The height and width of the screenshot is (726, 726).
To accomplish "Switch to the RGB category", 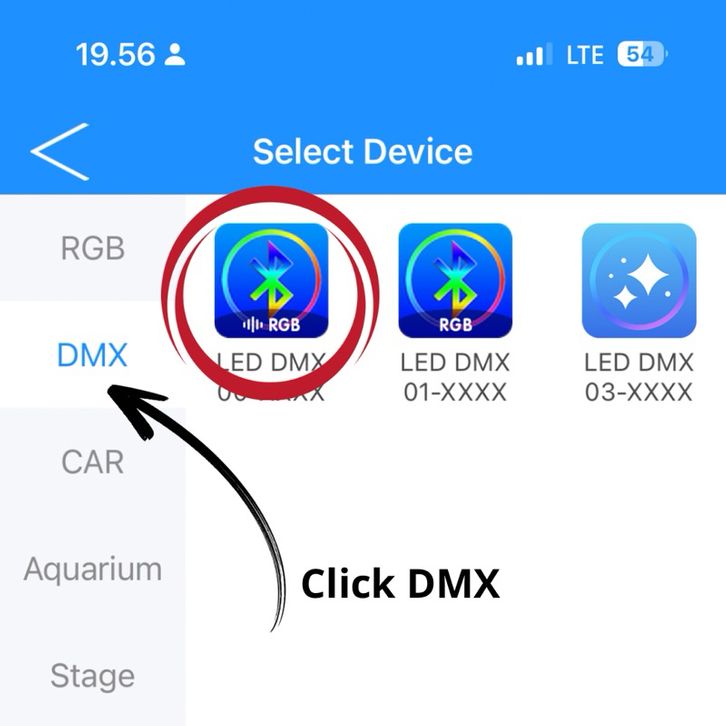I will 92,248.
